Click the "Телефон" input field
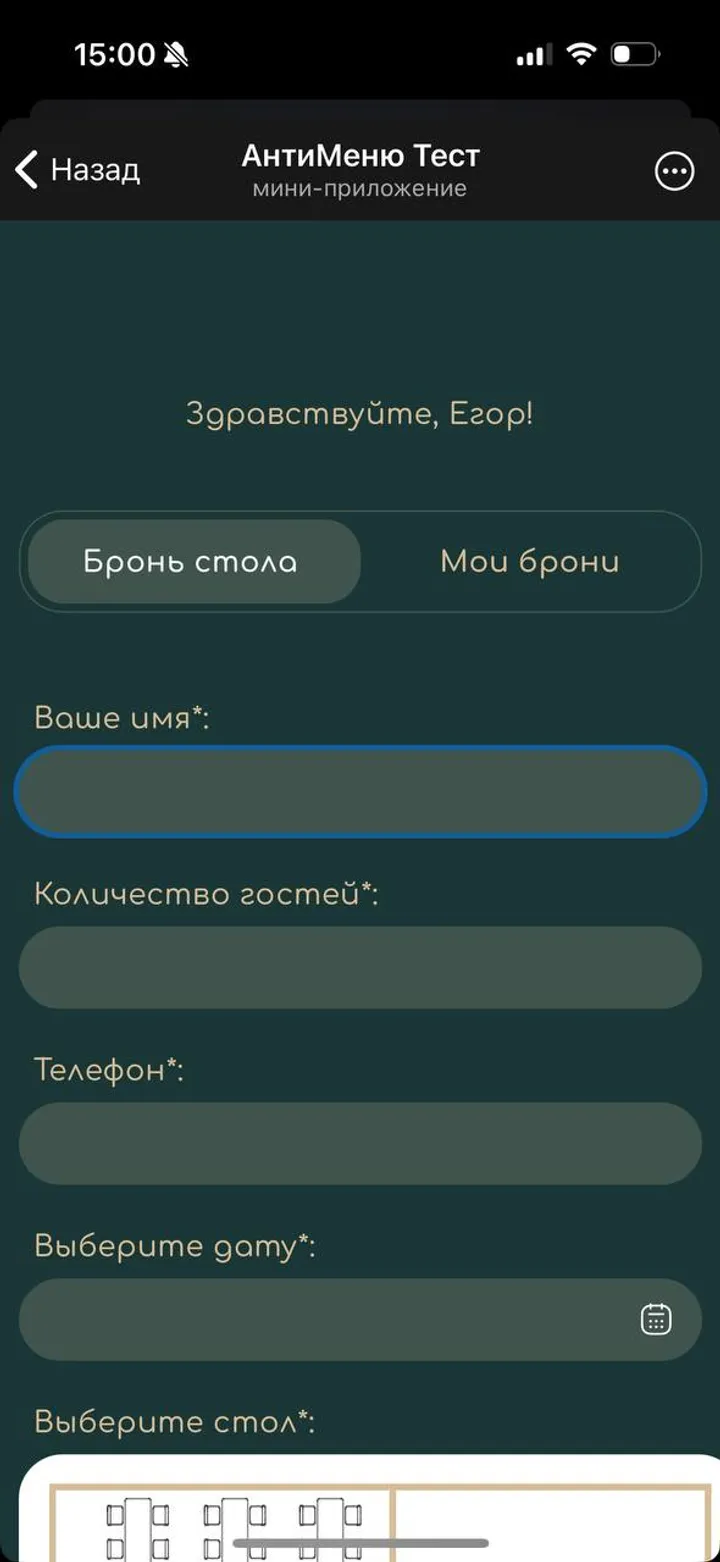Screen dimensions: 720x1562 (x=360, y=1143)
